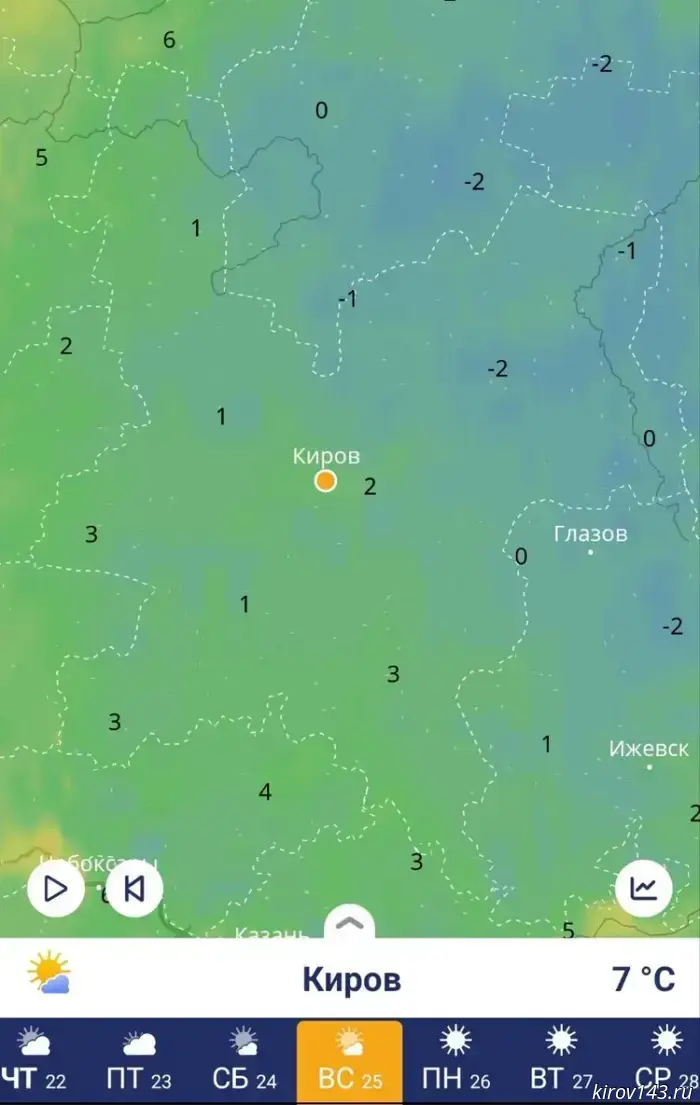Start the weather map animation playback
Screen dimensions: 700x1105
click(x=56, y=888)
